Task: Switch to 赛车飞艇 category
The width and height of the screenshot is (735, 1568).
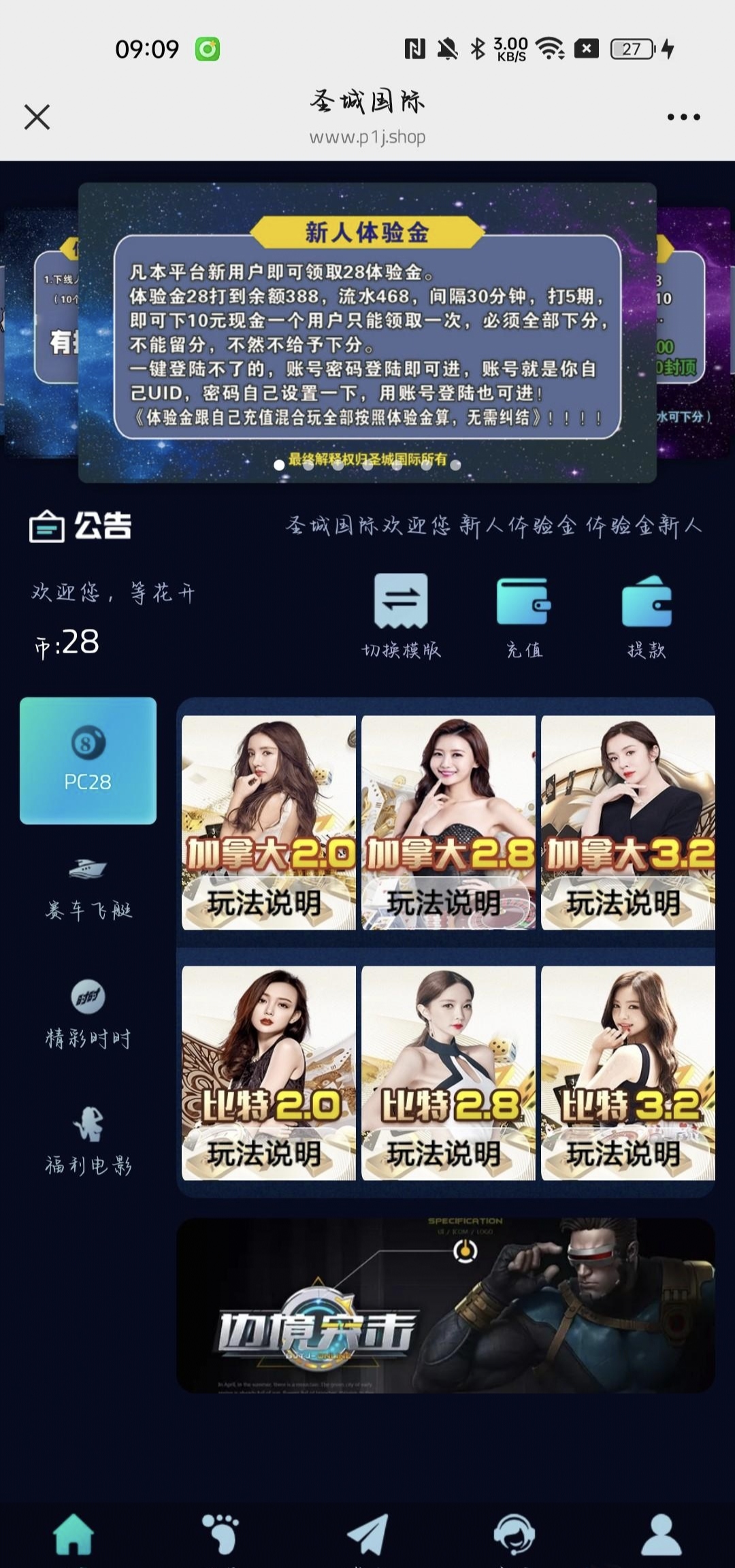Action: click(x=88, y=890)
